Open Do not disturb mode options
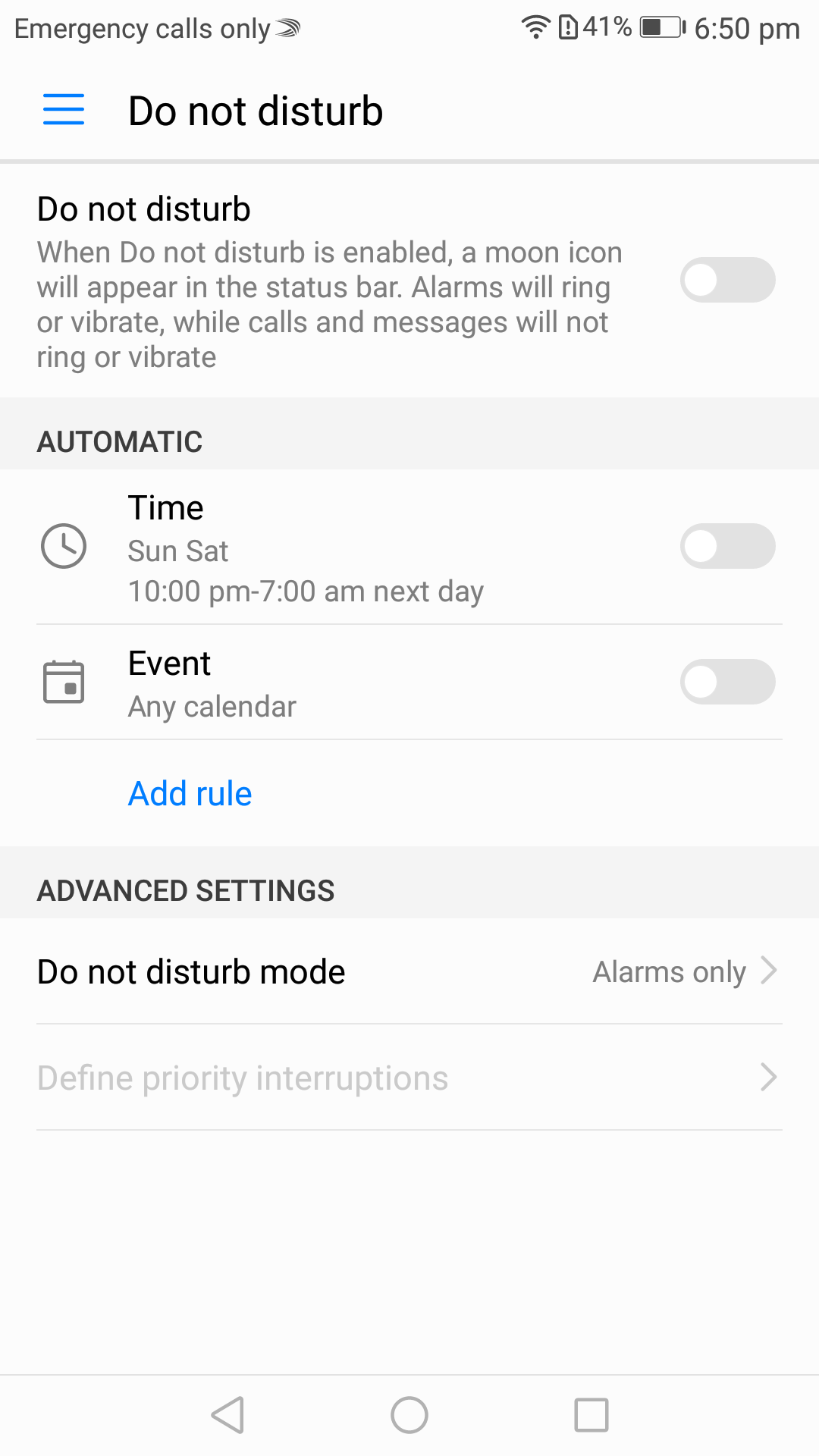 click(409, 971)
